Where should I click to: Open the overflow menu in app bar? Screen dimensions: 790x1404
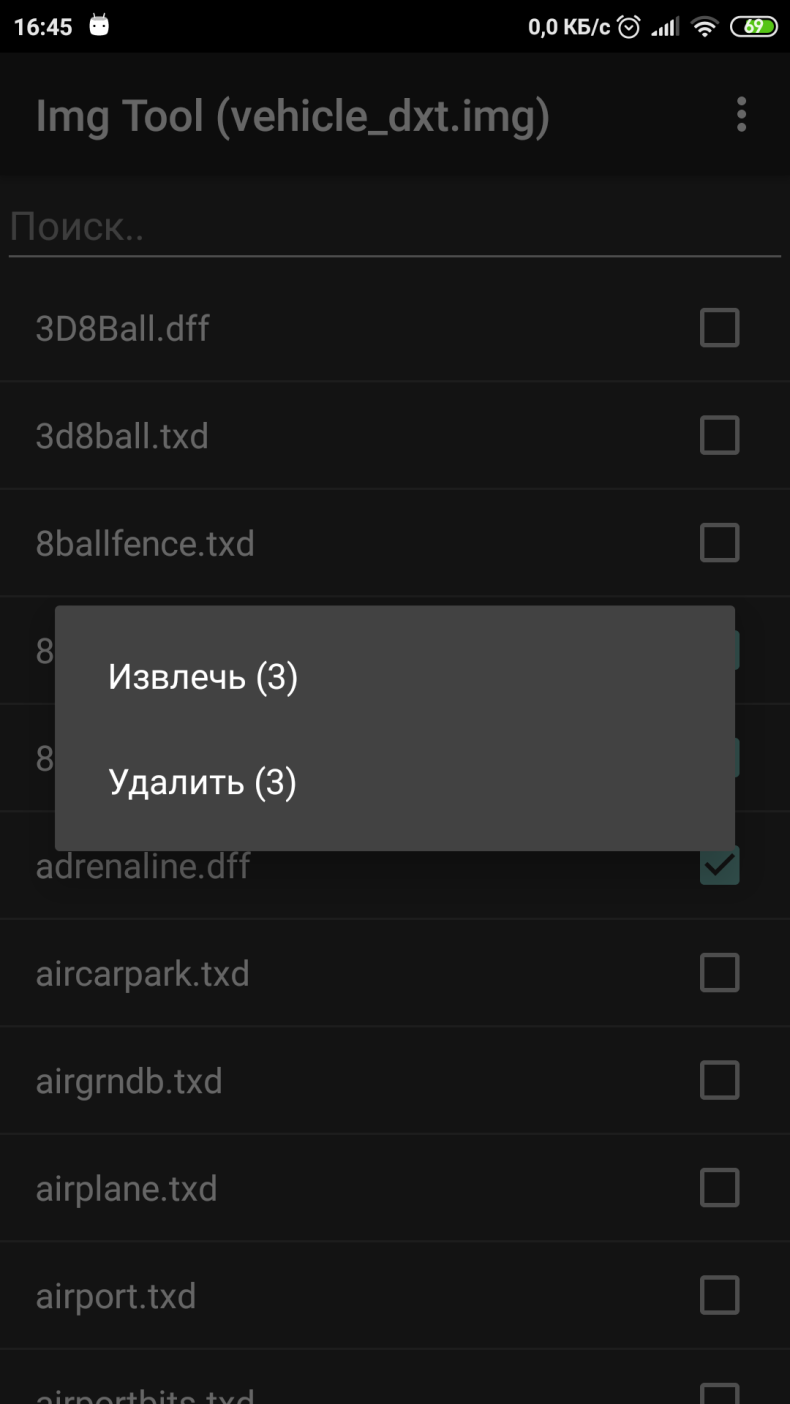741,115
